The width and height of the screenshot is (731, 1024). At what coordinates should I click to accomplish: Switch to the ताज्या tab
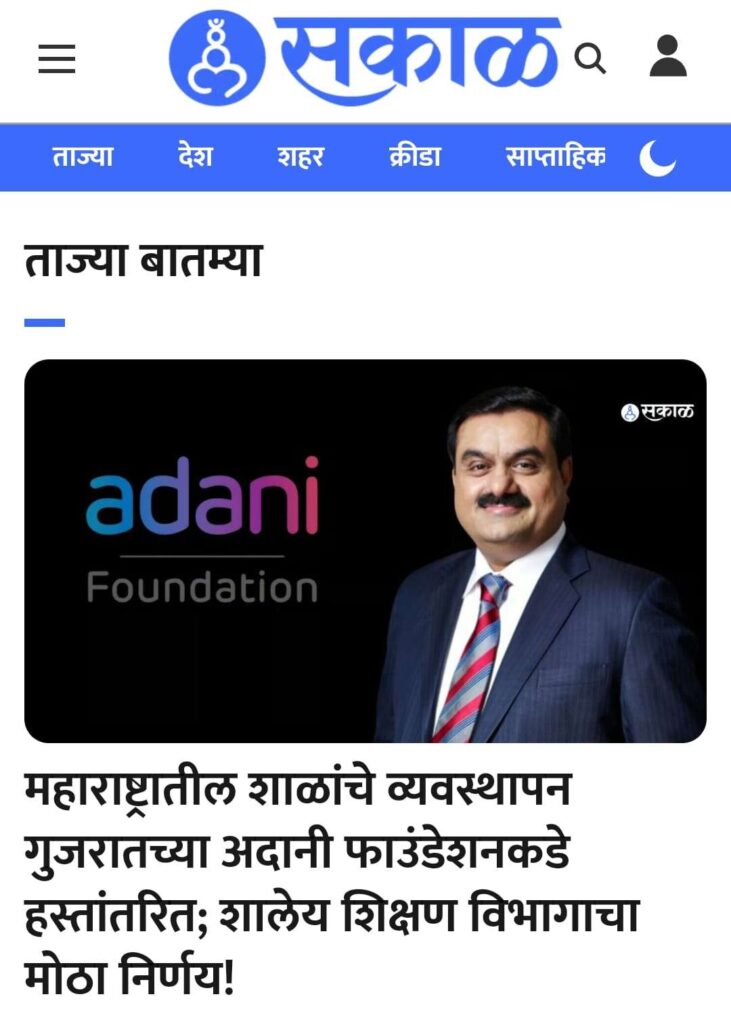(x=82, y=157)
